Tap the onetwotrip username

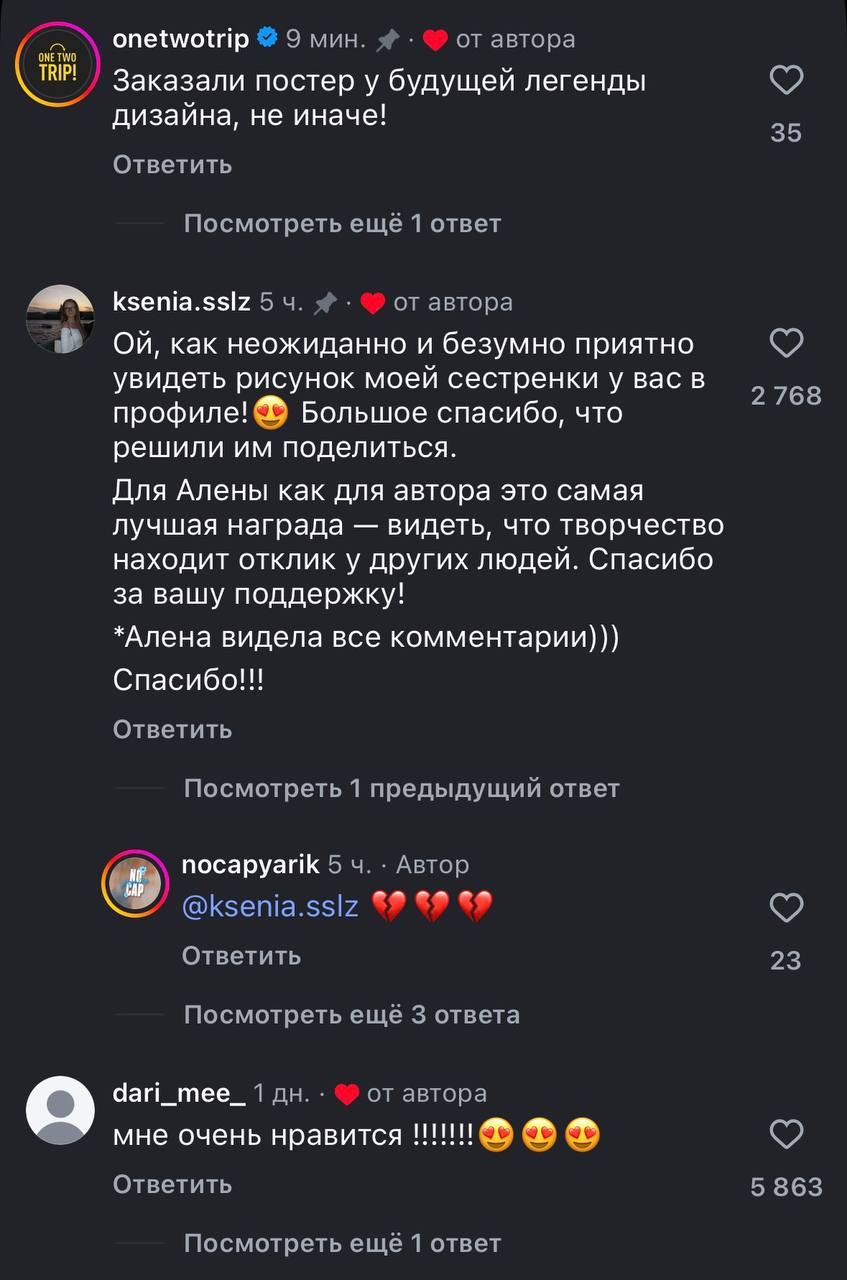click(x=180, y=39)
